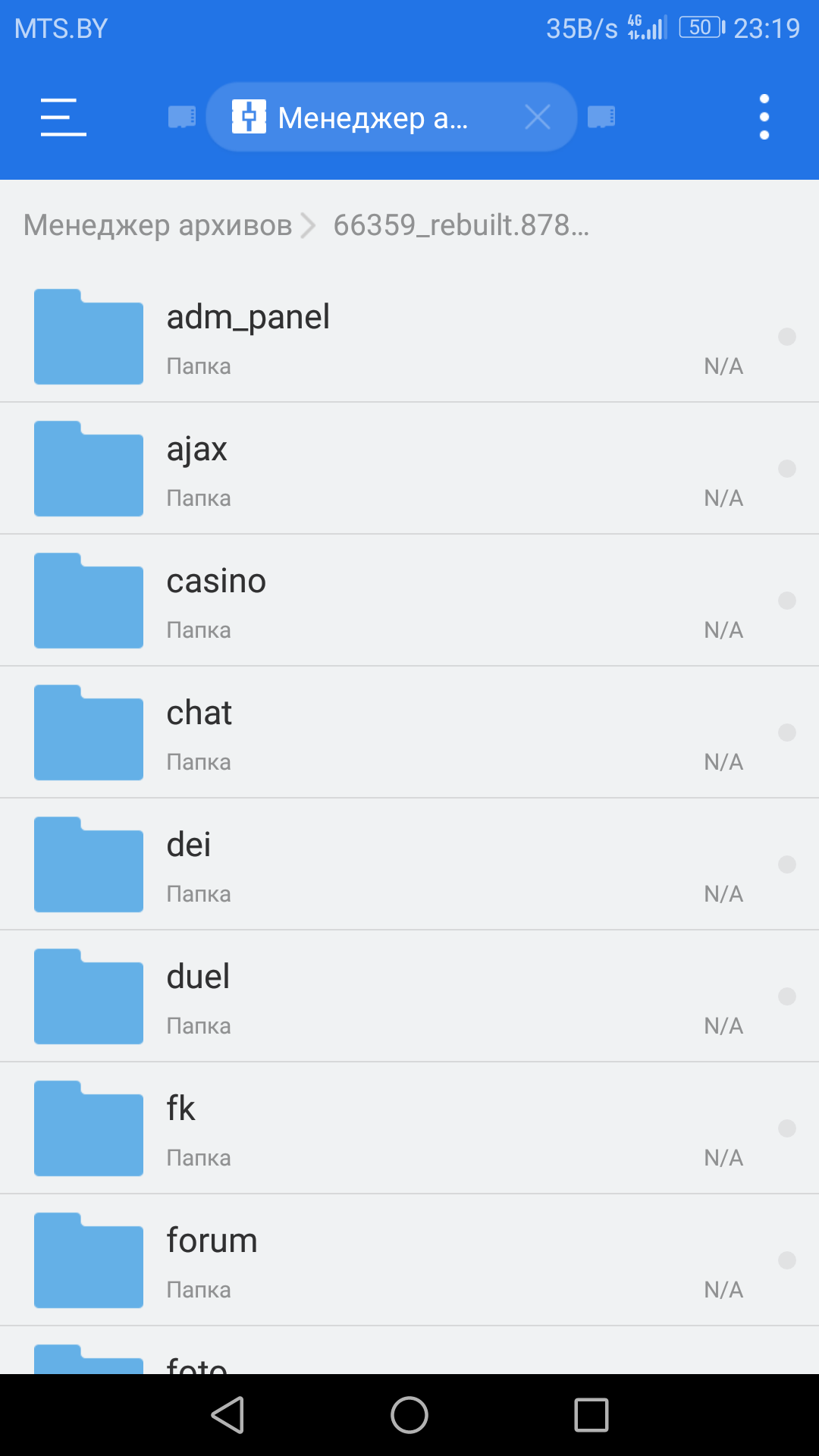The height and width of the screenshot is (1456, 819).
Task: Go to the phone's home screen
Action: point(409,1415)
